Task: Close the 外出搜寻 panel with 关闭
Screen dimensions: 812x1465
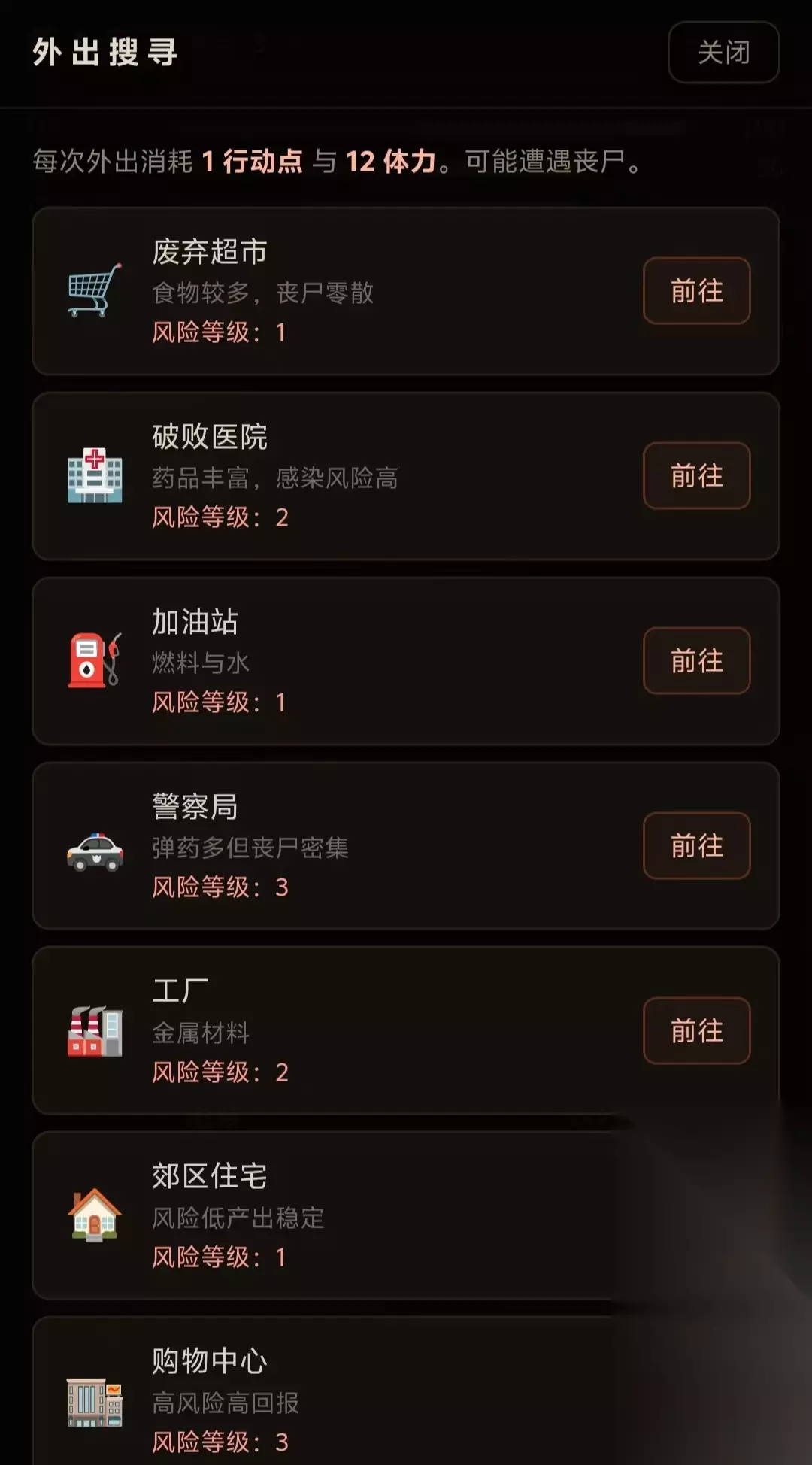Action: [723, 52]
